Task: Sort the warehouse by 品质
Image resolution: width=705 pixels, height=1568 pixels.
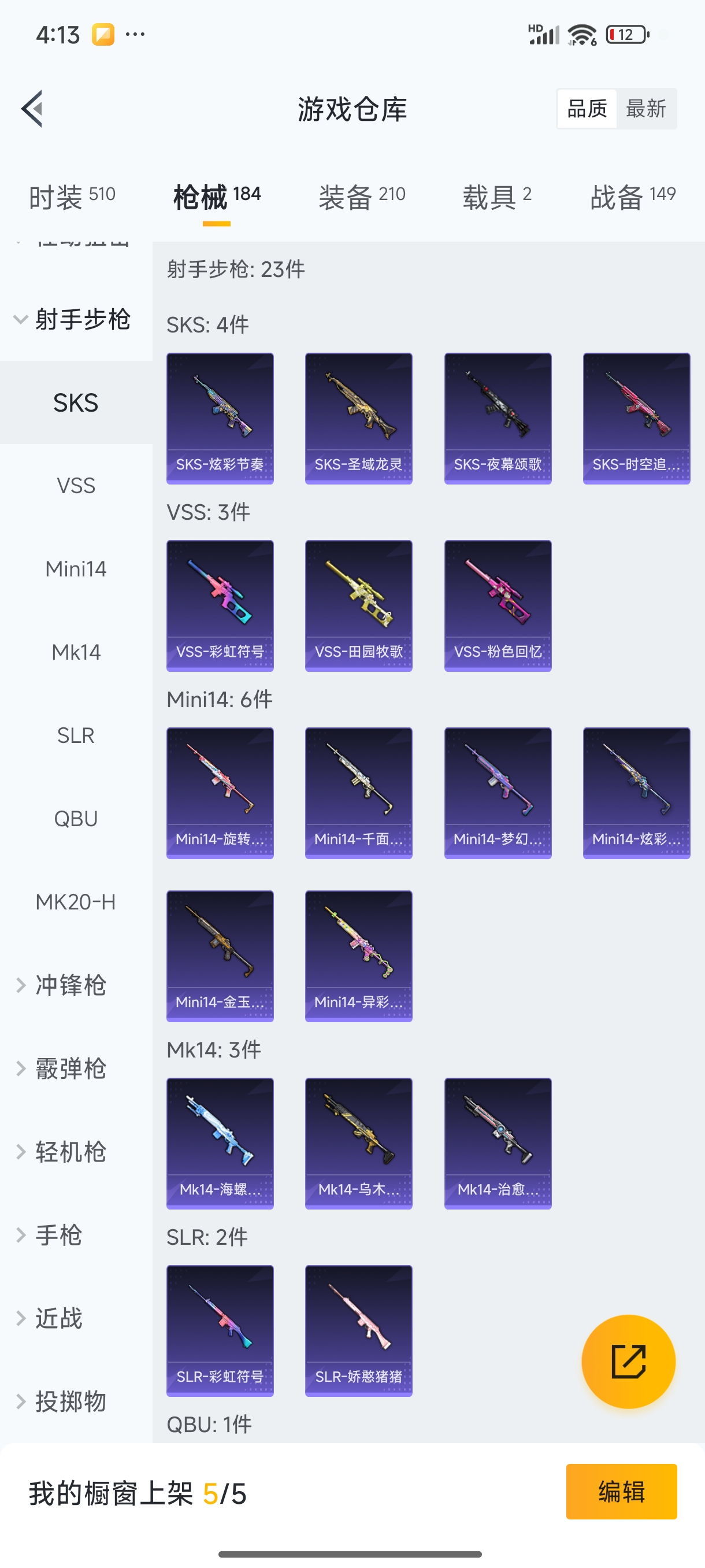Action: 587,109
